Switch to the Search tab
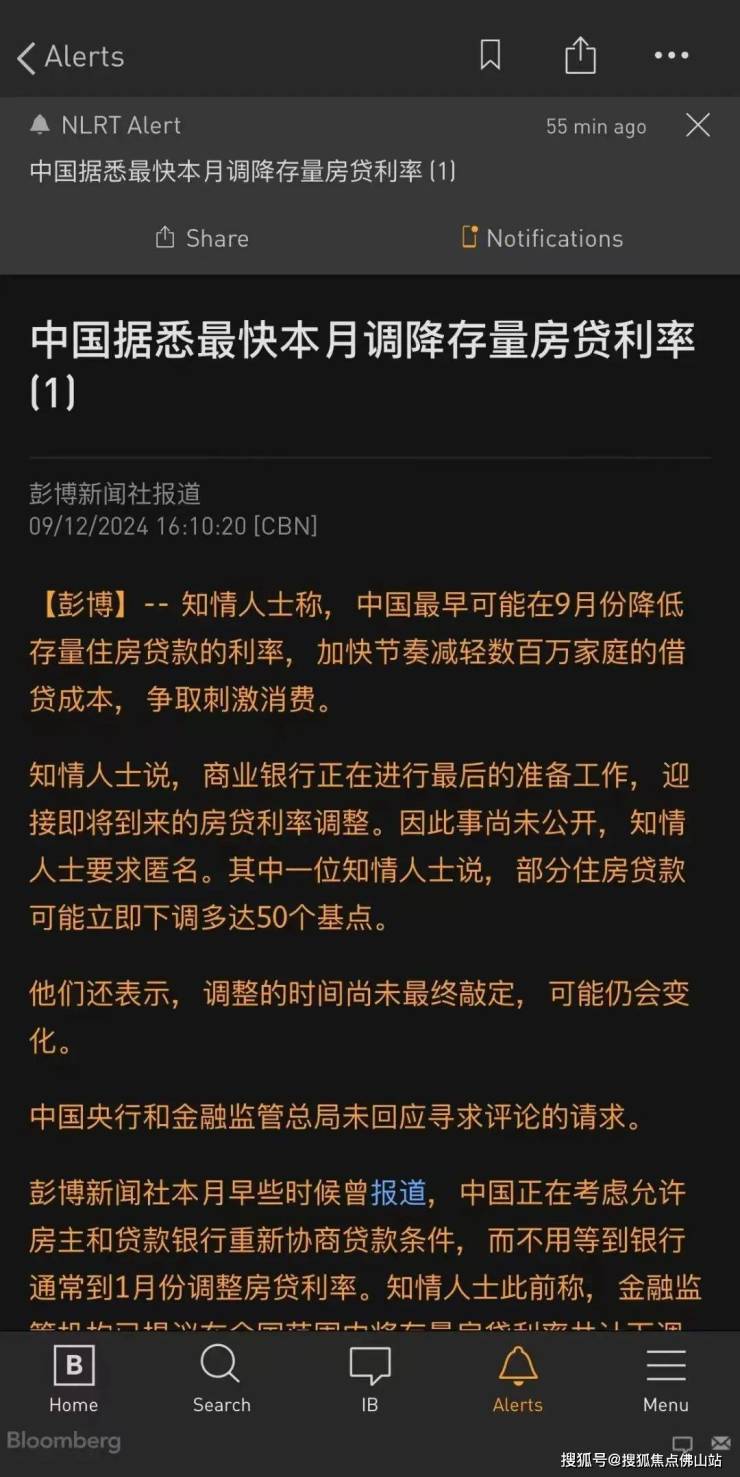Screen dimensions: 740x1477 221,1378
